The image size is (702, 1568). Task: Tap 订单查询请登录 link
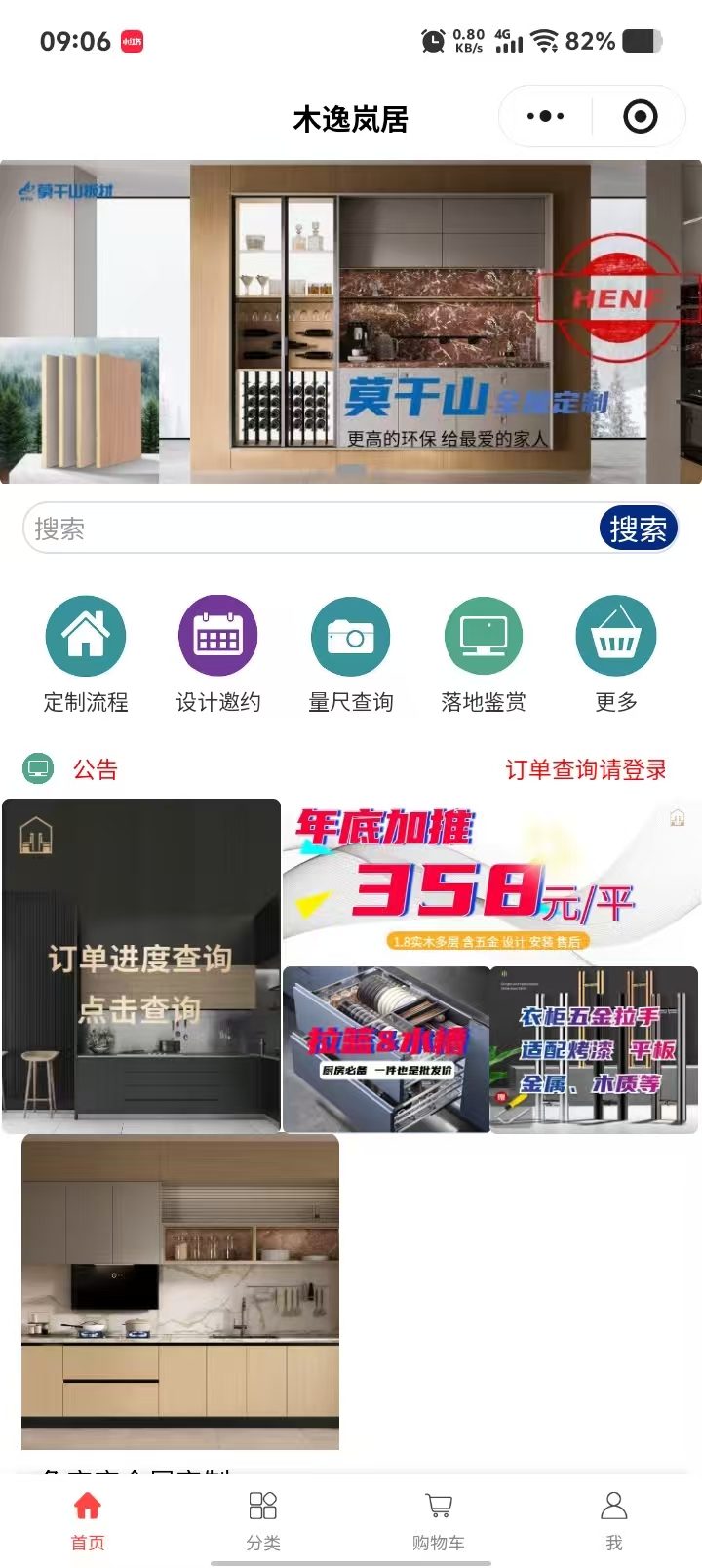pyautogui.click(x=585, y=769)
